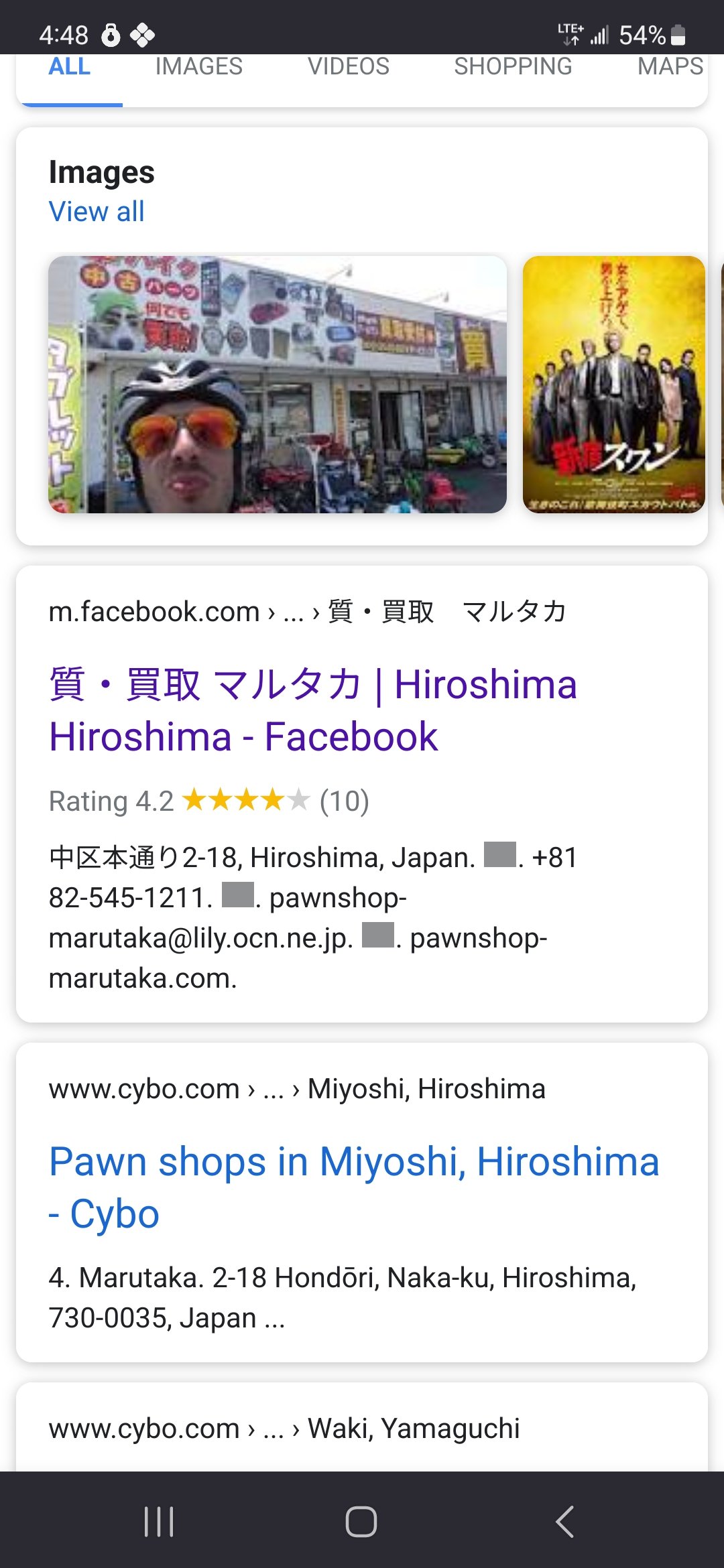Switch to the Images tab
The width and height of the screenshot is (724, 1568).
(x=198, y=67)
